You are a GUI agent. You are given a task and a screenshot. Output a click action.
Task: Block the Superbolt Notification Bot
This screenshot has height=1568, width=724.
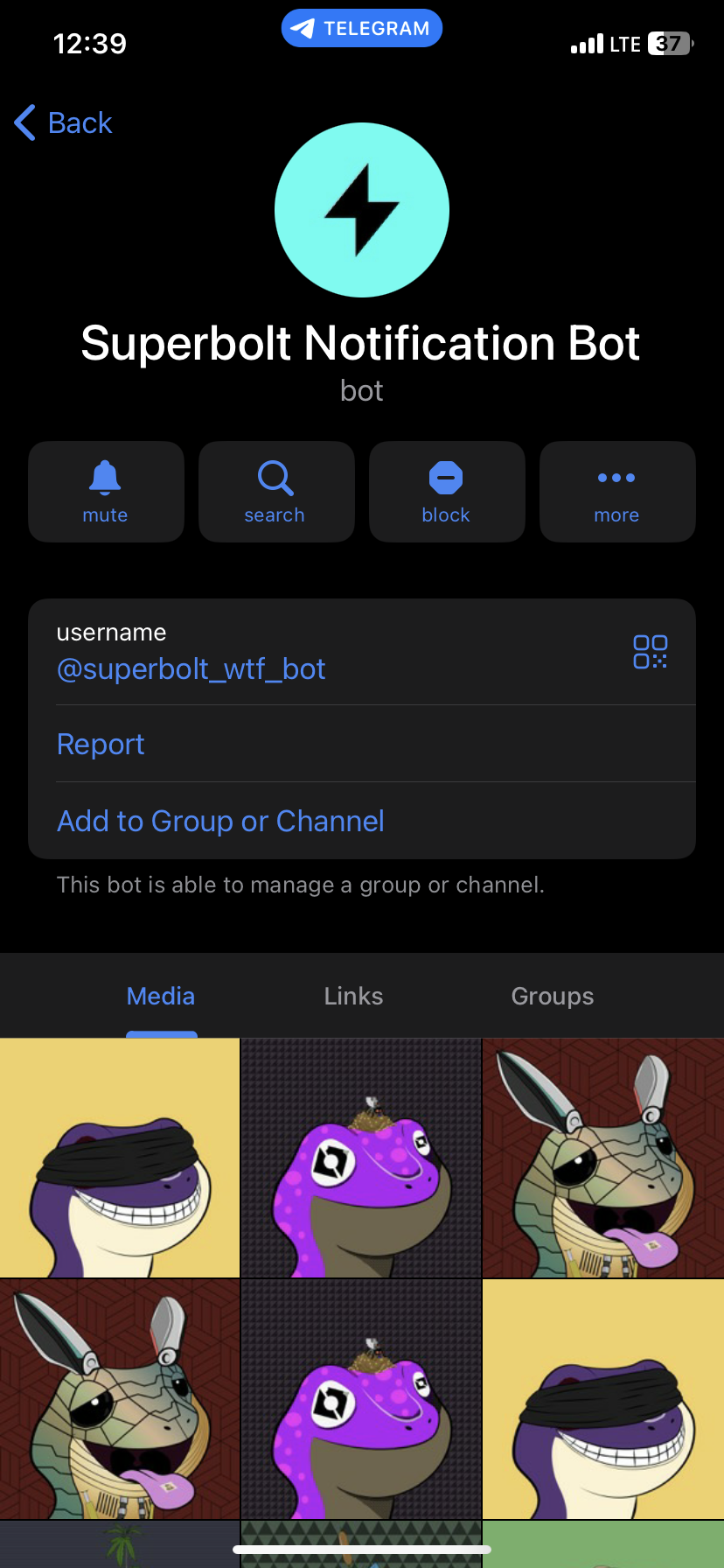click(x=446, y=492)
